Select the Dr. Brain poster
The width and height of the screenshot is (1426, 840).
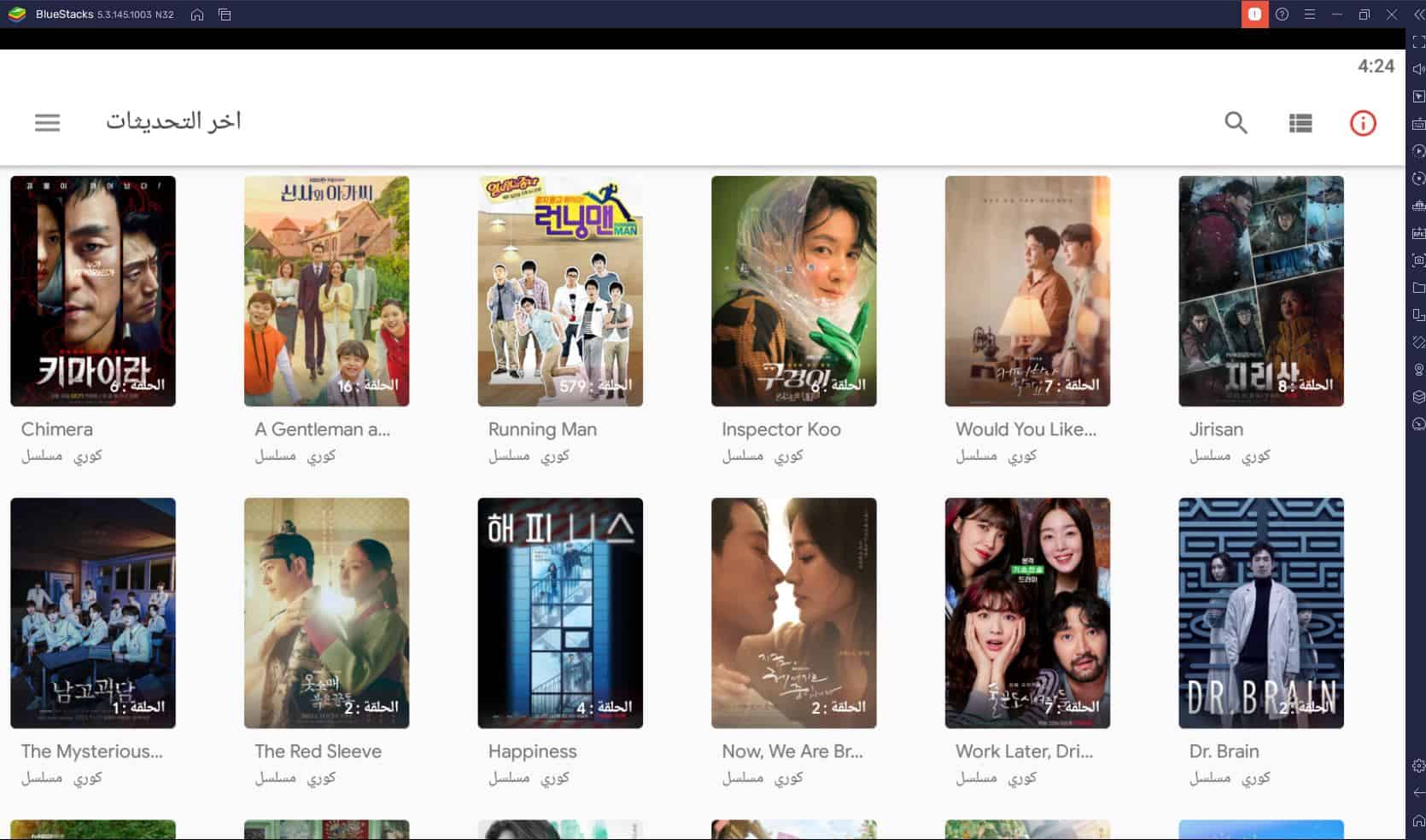(x=1260, y=613)
